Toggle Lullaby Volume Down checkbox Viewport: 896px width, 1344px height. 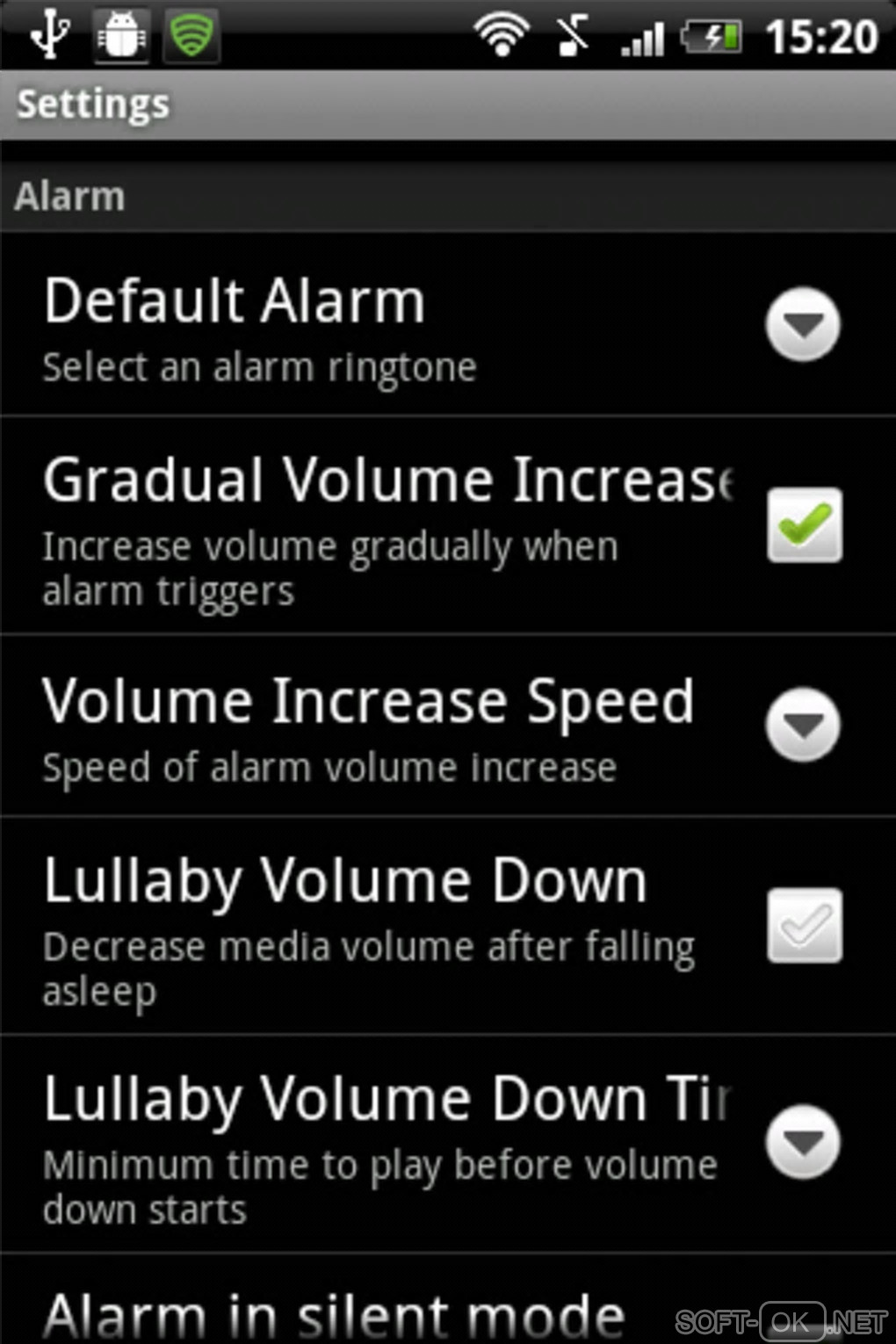[804, 926]
